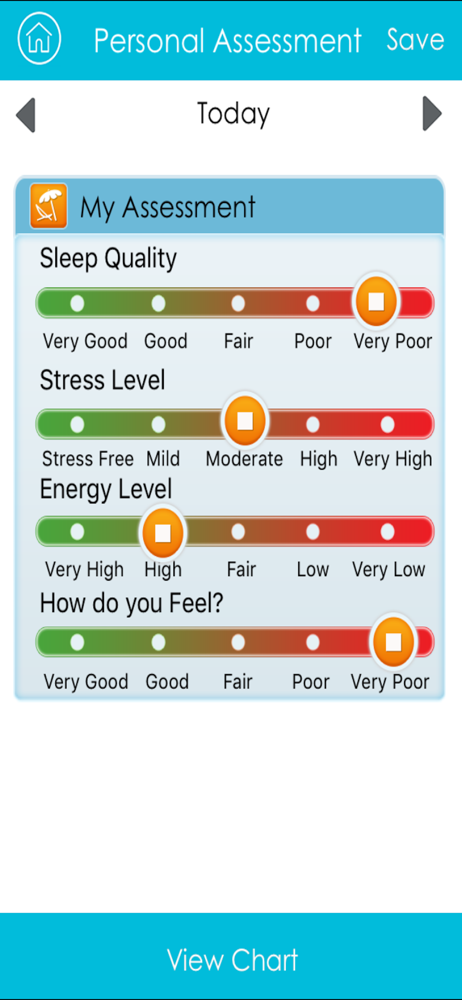Set Stress Level to Stress Free

pos(77,424)
